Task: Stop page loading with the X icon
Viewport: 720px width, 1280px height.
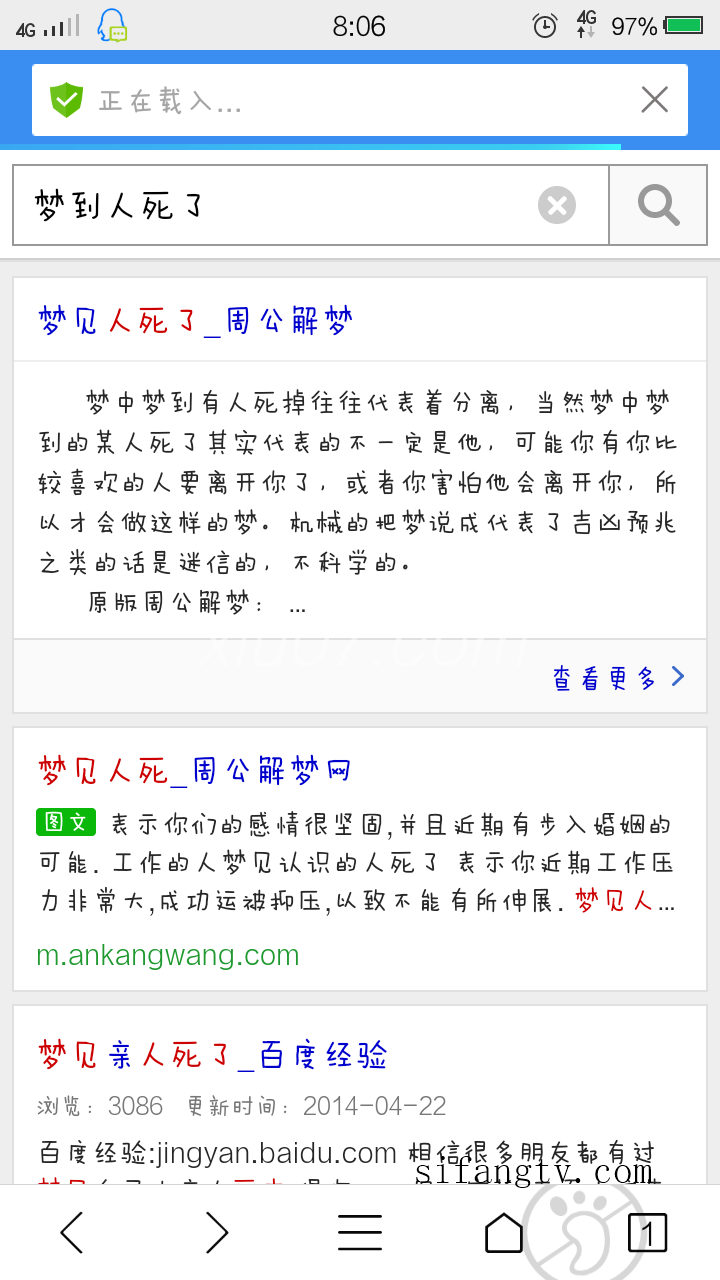Action: click(655, 100)
